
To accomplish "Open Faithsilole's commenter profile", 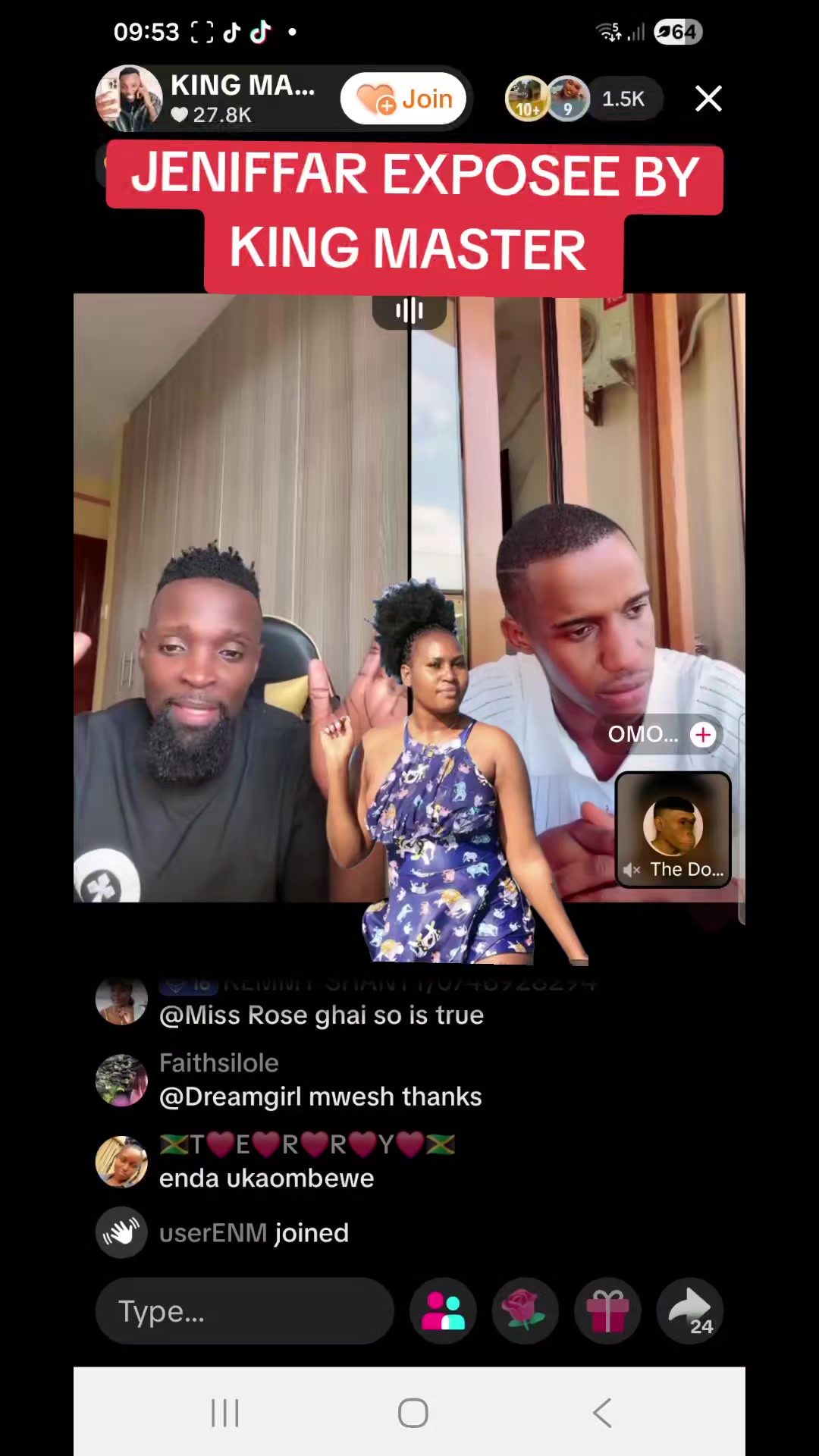I will 121,1080.
